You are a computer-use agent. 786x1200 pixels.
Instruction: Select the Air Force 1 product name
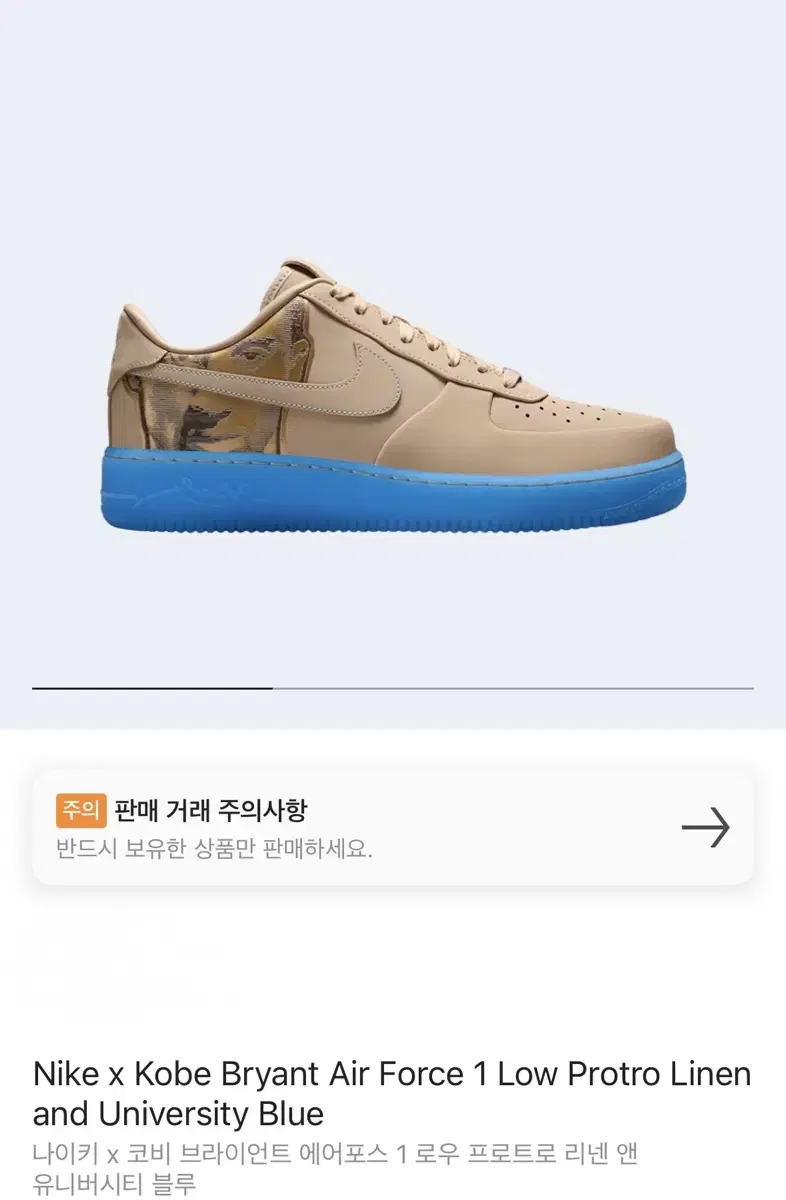(392, 1093)
